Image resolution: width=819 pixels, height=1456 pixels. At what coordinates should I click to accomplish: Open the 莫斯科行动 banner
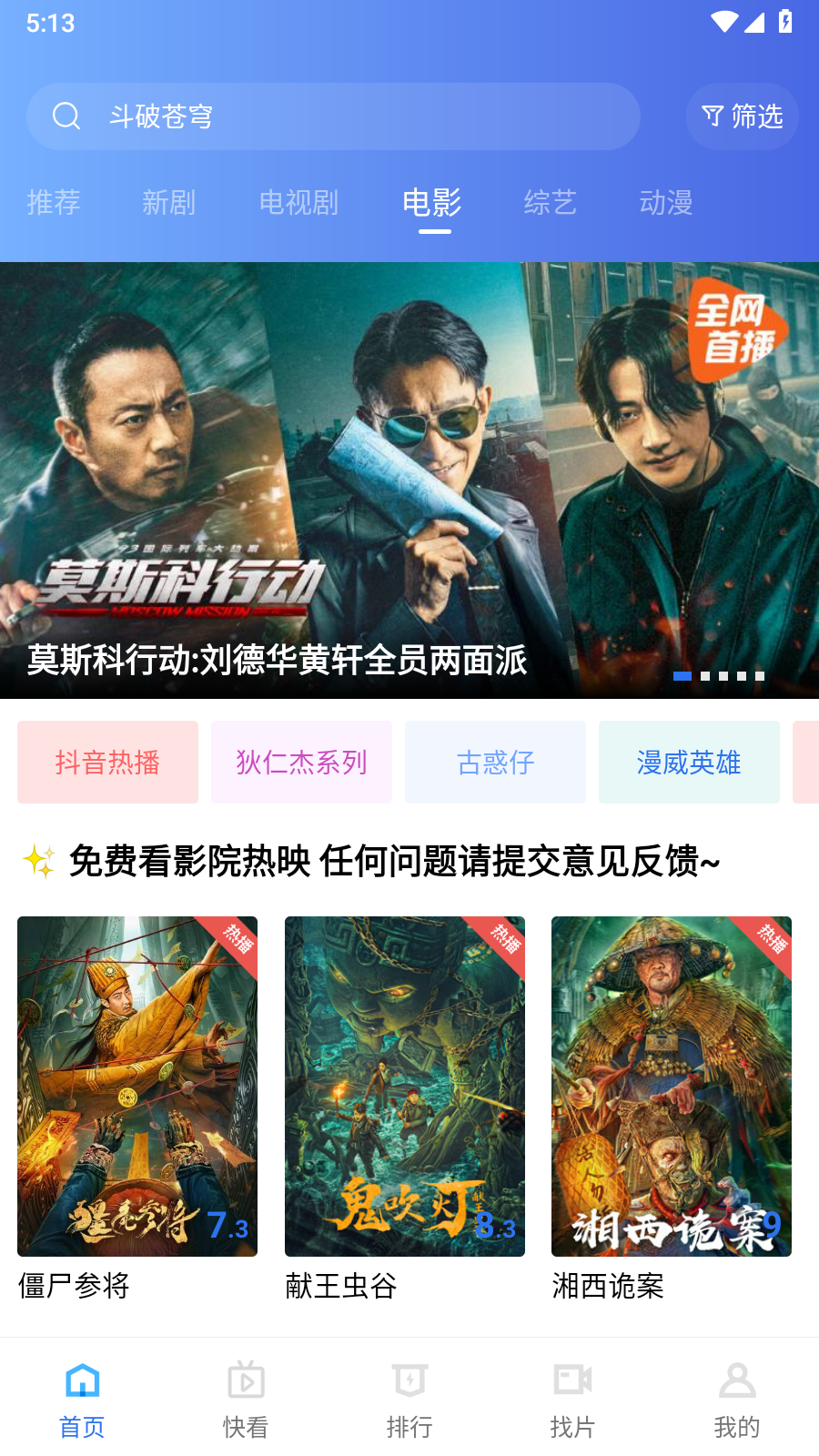click(409, 480)
